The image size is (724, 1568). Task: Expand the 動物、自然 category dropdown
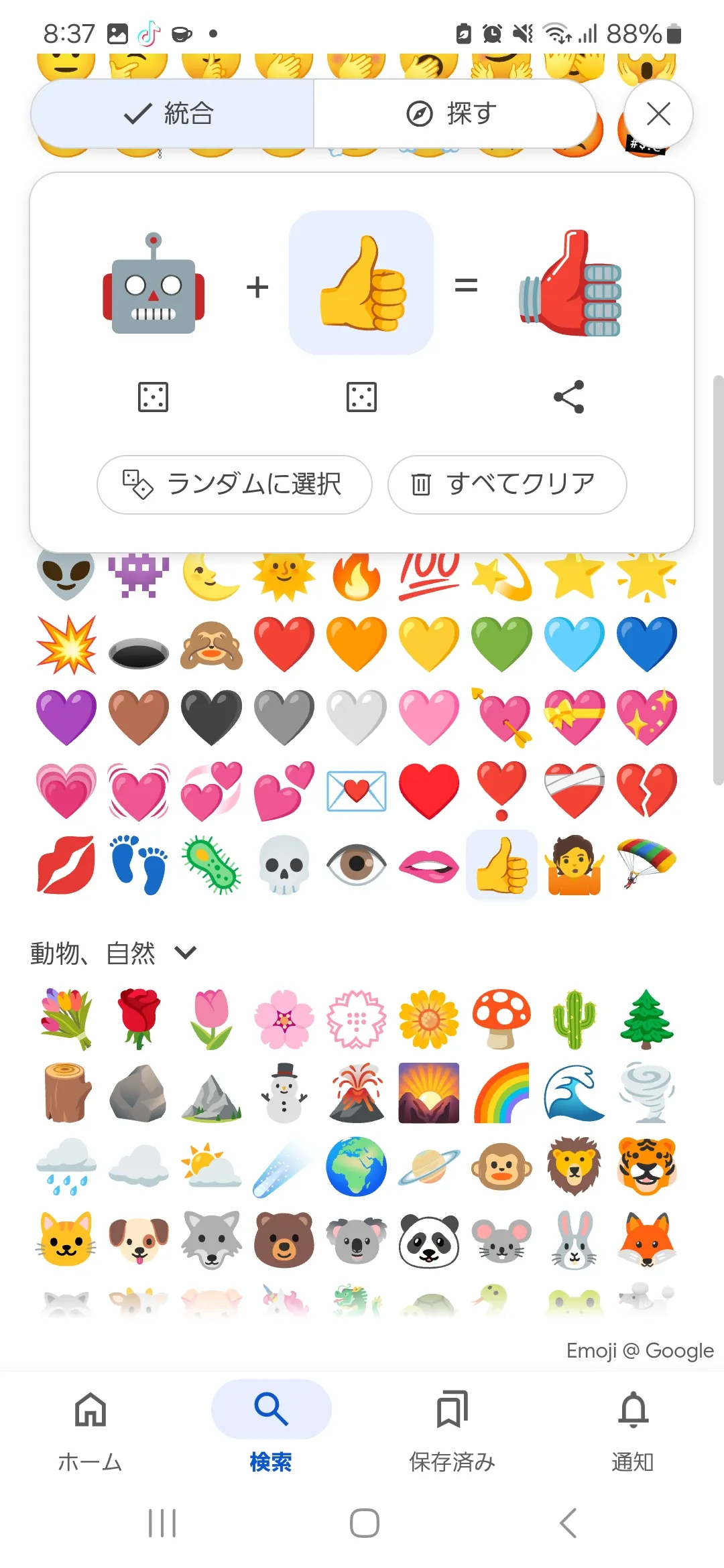(185, 952)
